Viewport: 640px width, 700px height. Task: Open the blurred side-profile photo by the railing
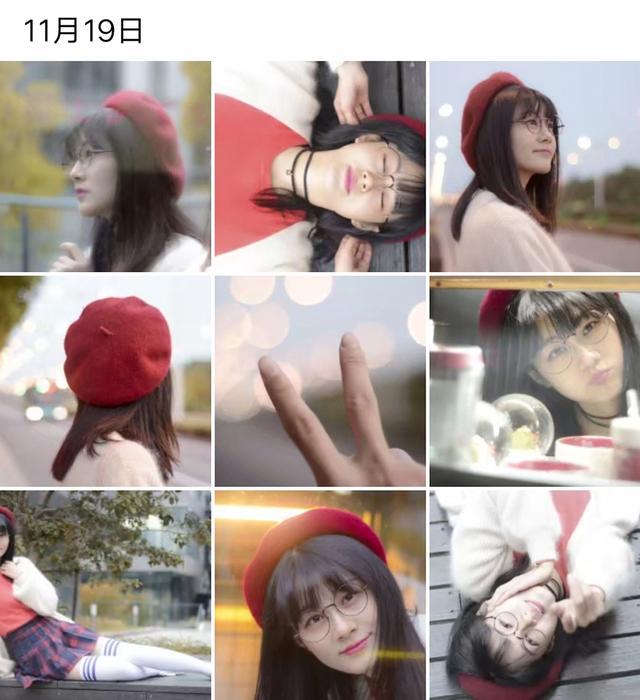pos(105,167)
